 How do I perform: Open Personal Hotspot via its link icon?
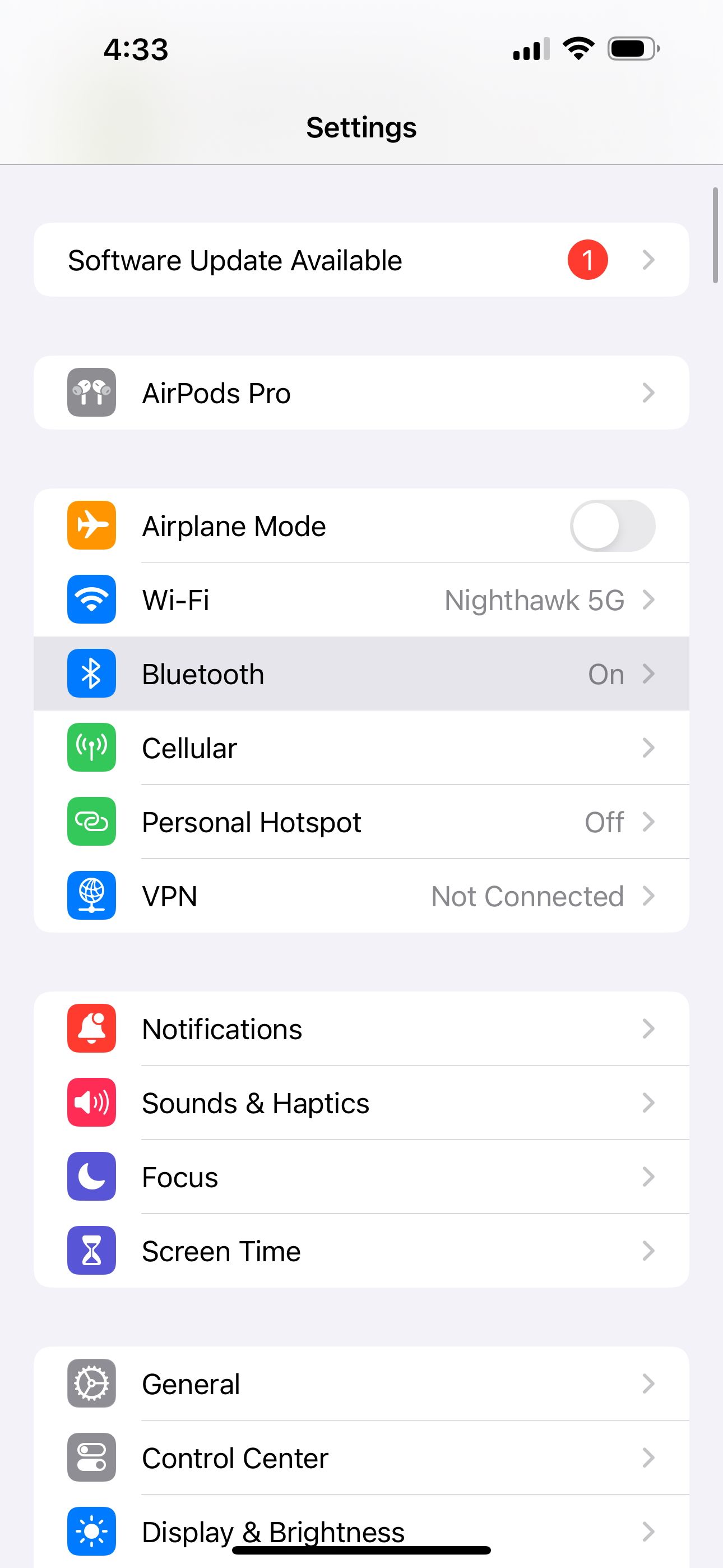(91, 822)
